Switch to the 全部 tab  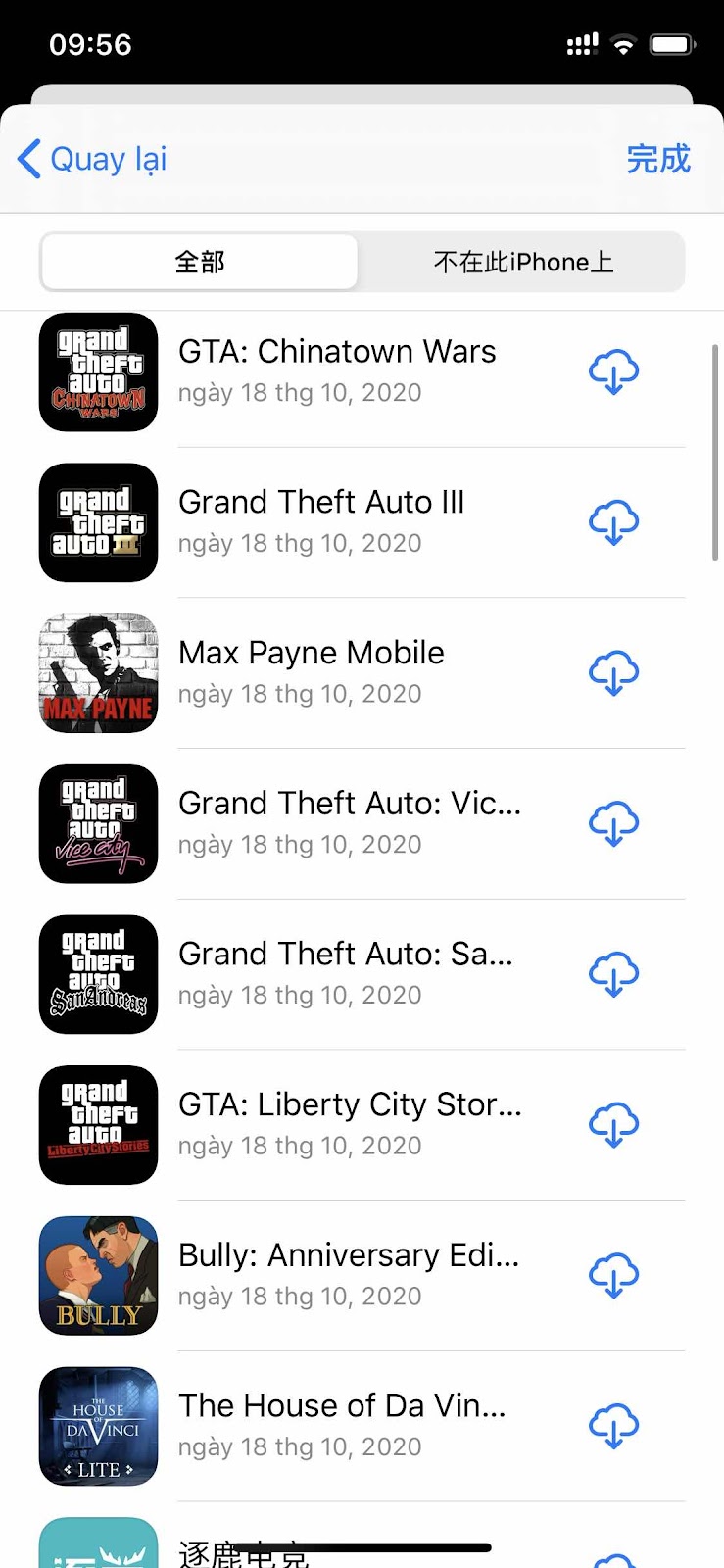pos(200,262)
